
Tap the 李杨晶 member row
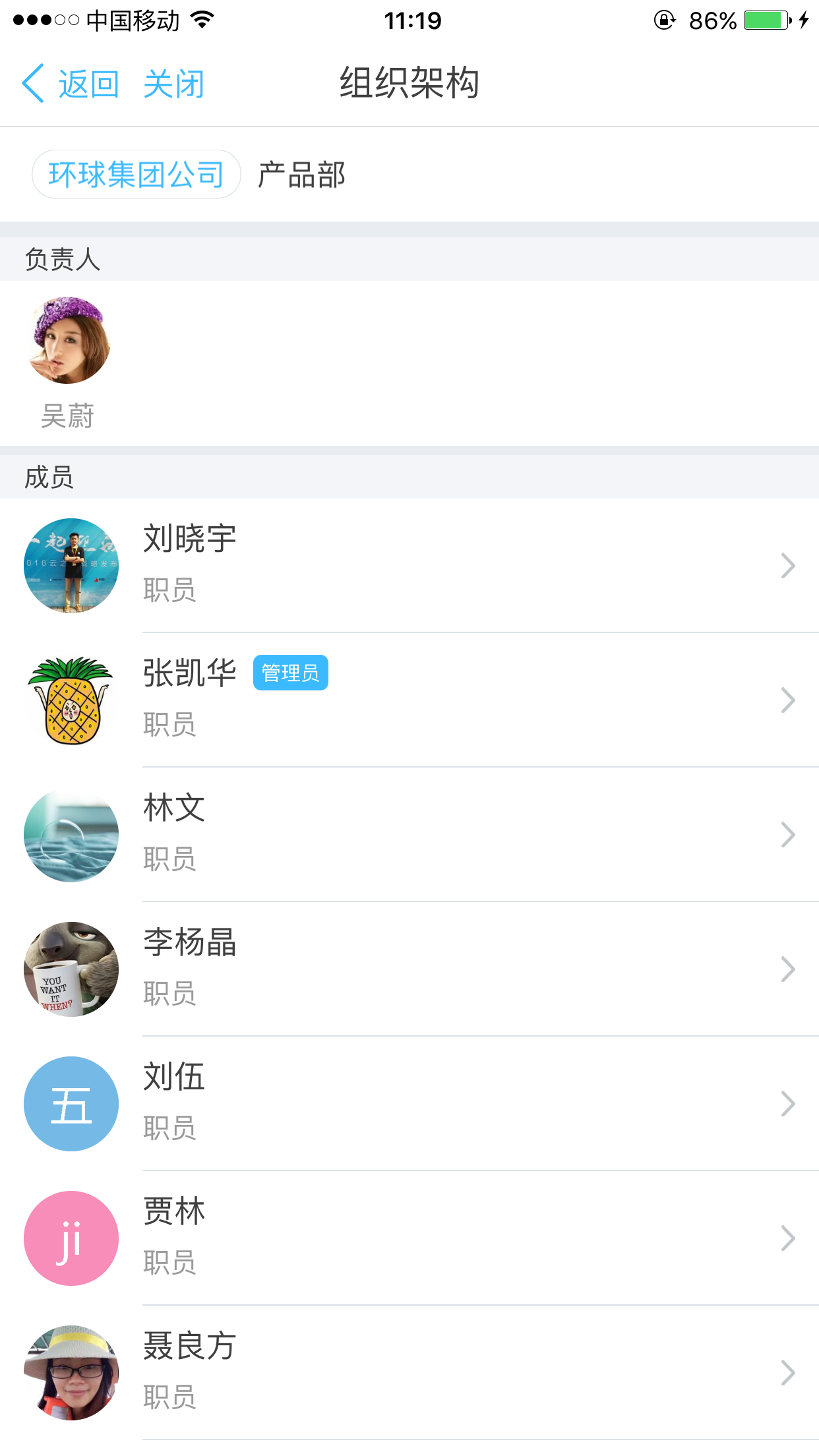(409, 969)
